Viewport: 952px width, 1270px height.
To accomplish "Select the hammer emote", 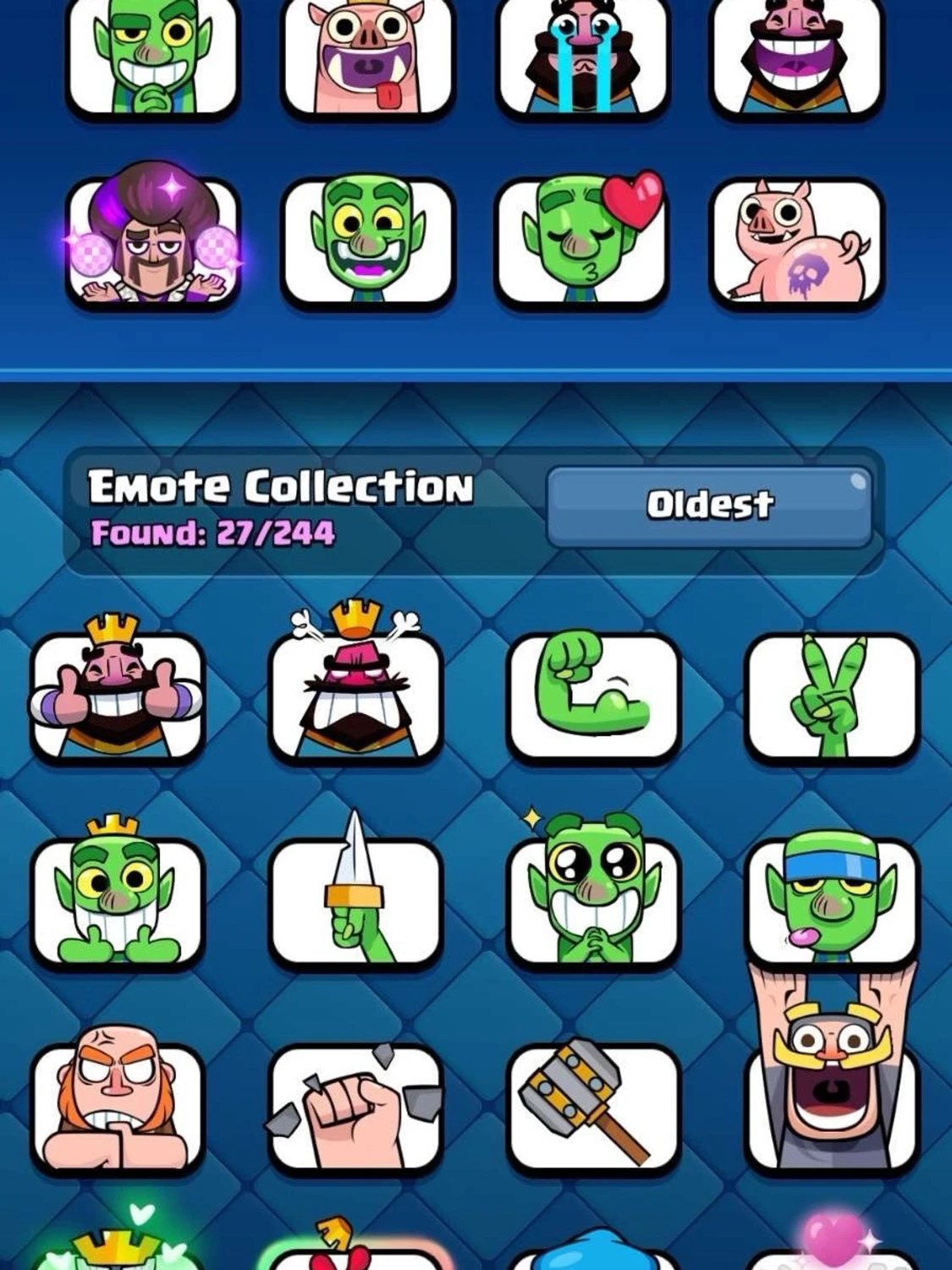I will [x=592, y=1108].
